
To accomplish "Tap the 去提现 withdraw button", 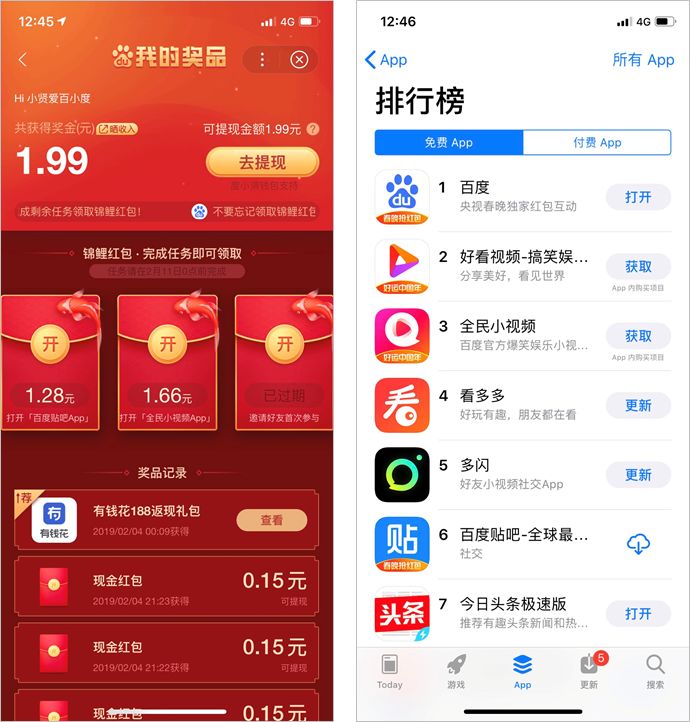I will coord(262,162).
